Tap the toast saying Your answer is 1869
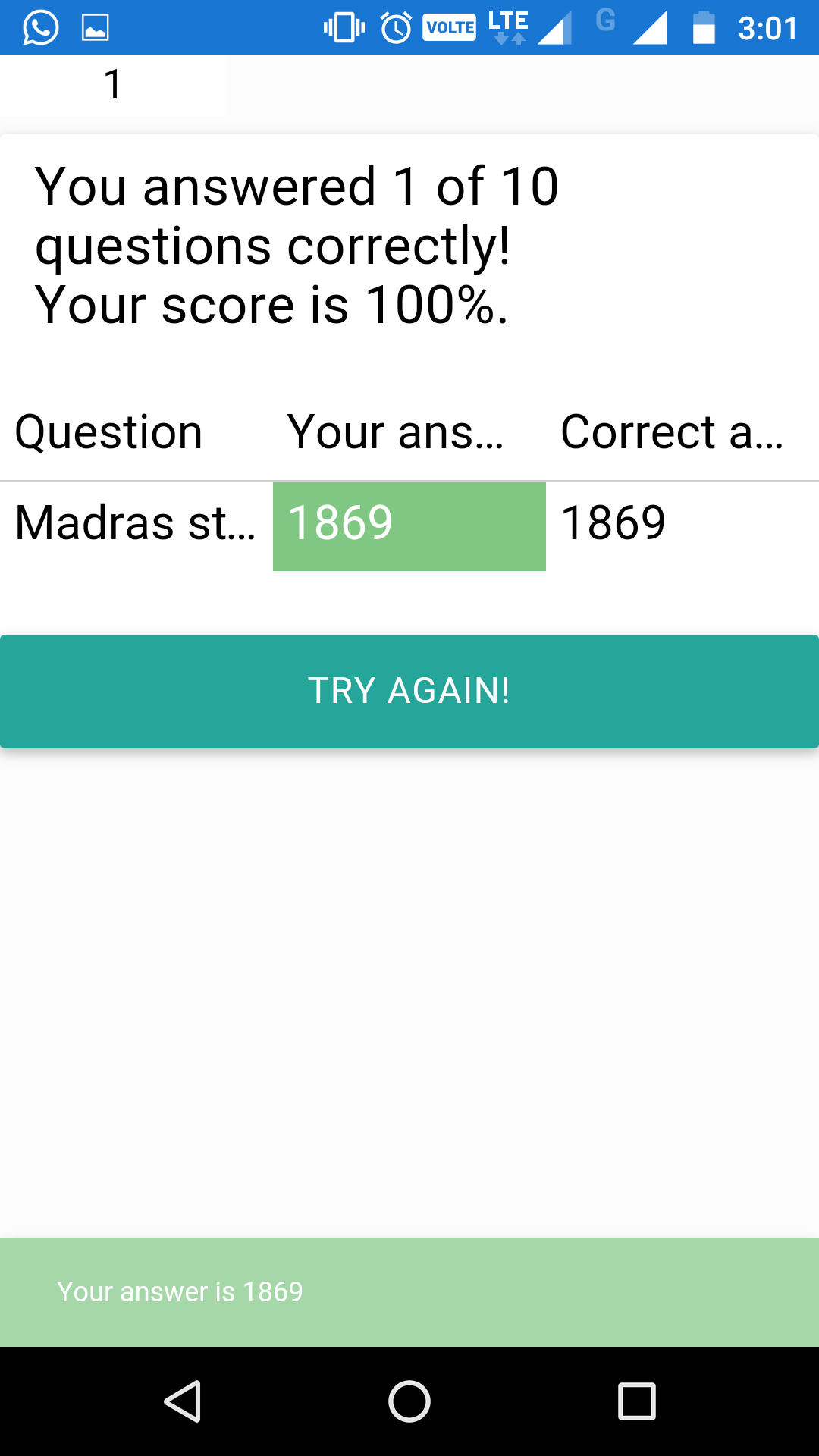The height and width of the screenshot is (1456, 819). 409,1292
